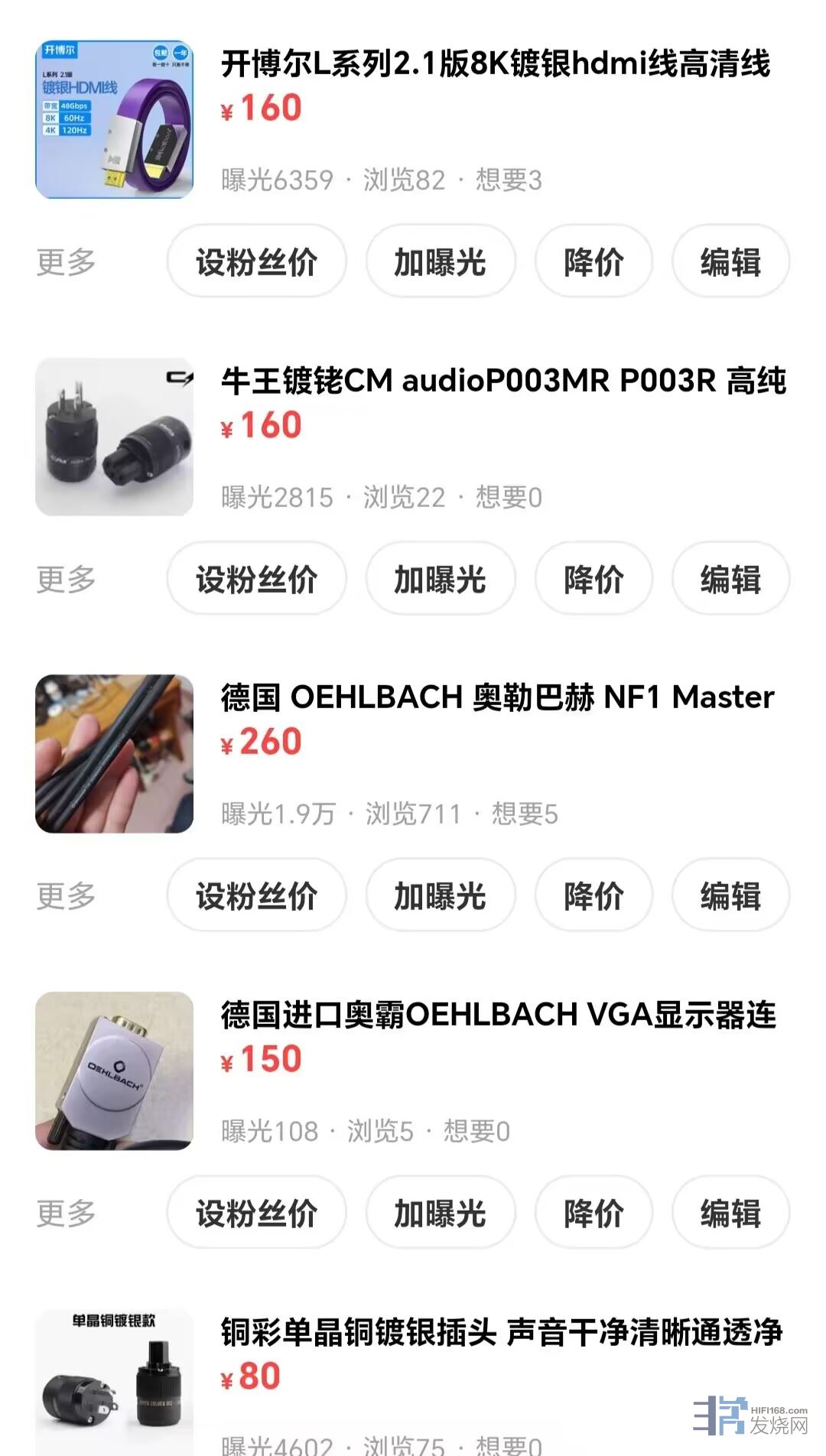Tap 加曝光 for 牛王镀铑 CM audio plug
Image resolution: width=826 pixels, height=1456 pixels.
(440, 579)
